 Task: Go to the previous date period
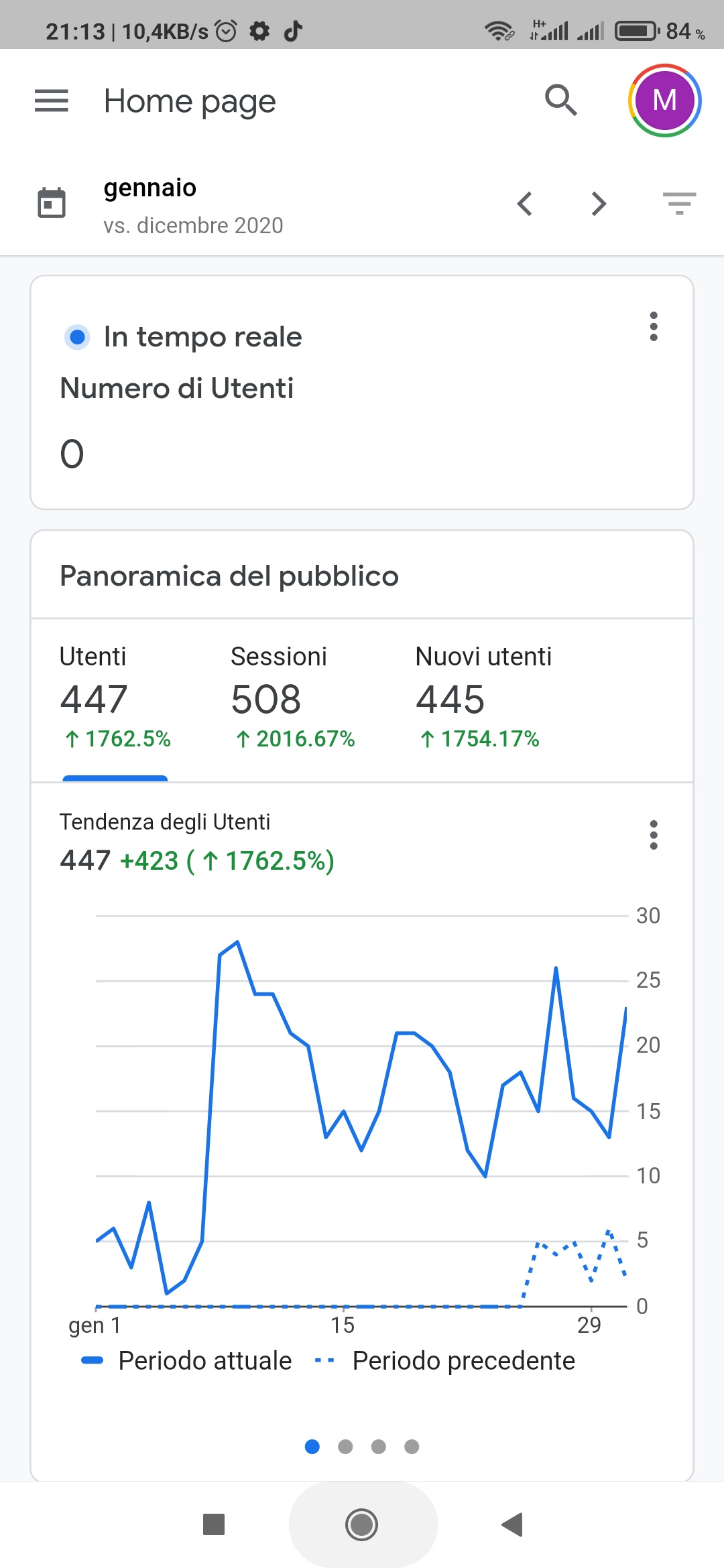pyautogui.click(x=525, y=204)
